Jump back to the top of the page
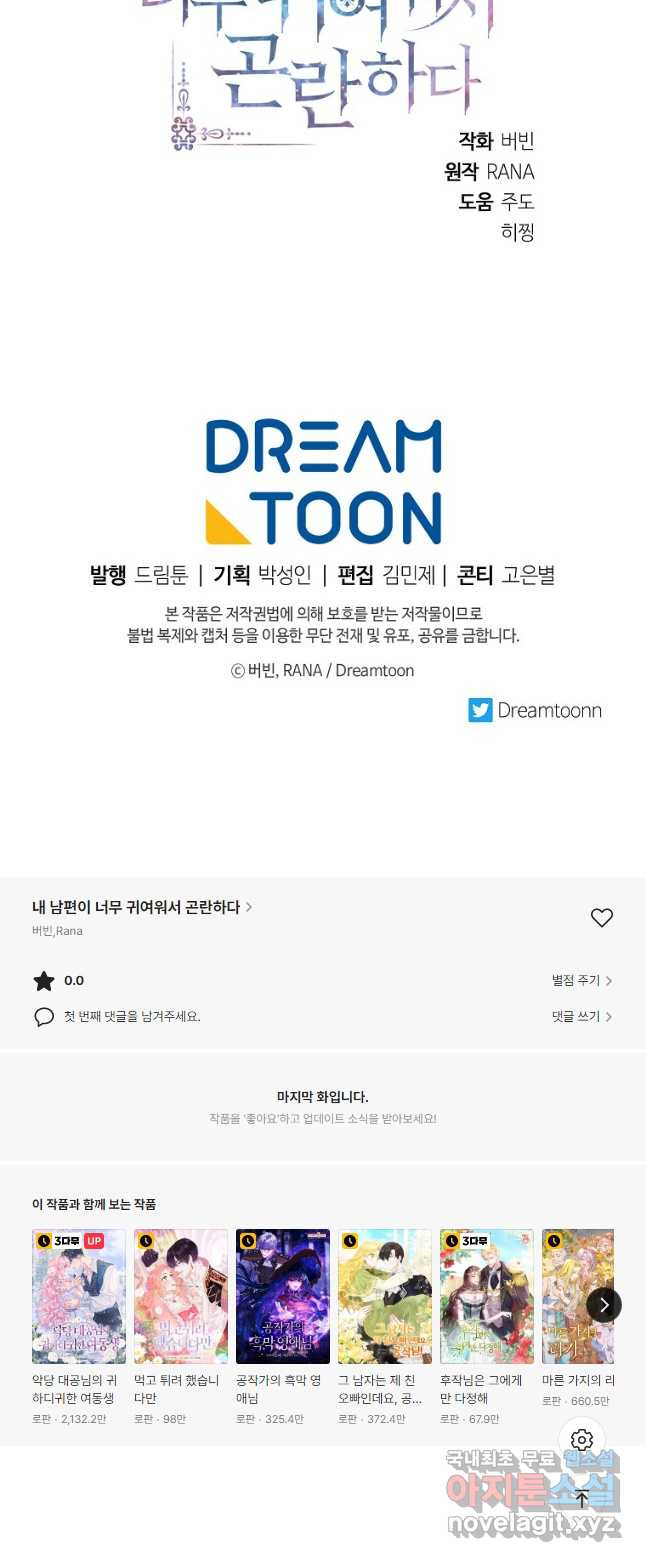The image size is (646, 1562). coord(582,1498)
